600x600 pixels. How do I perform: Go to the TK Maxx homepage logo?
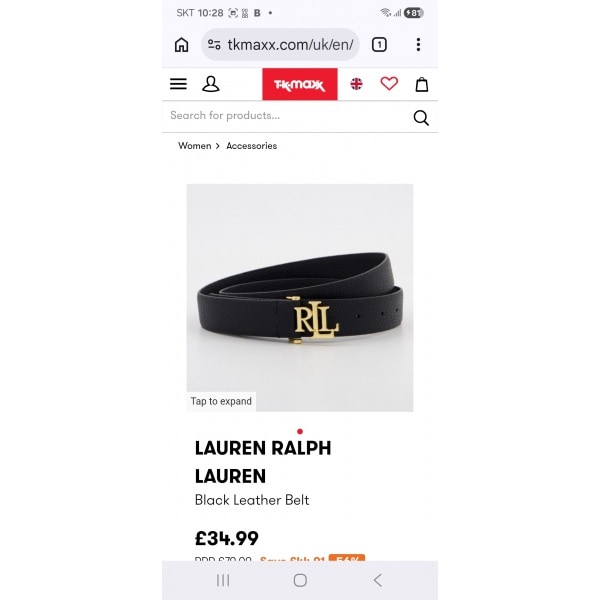coord(300,84)
